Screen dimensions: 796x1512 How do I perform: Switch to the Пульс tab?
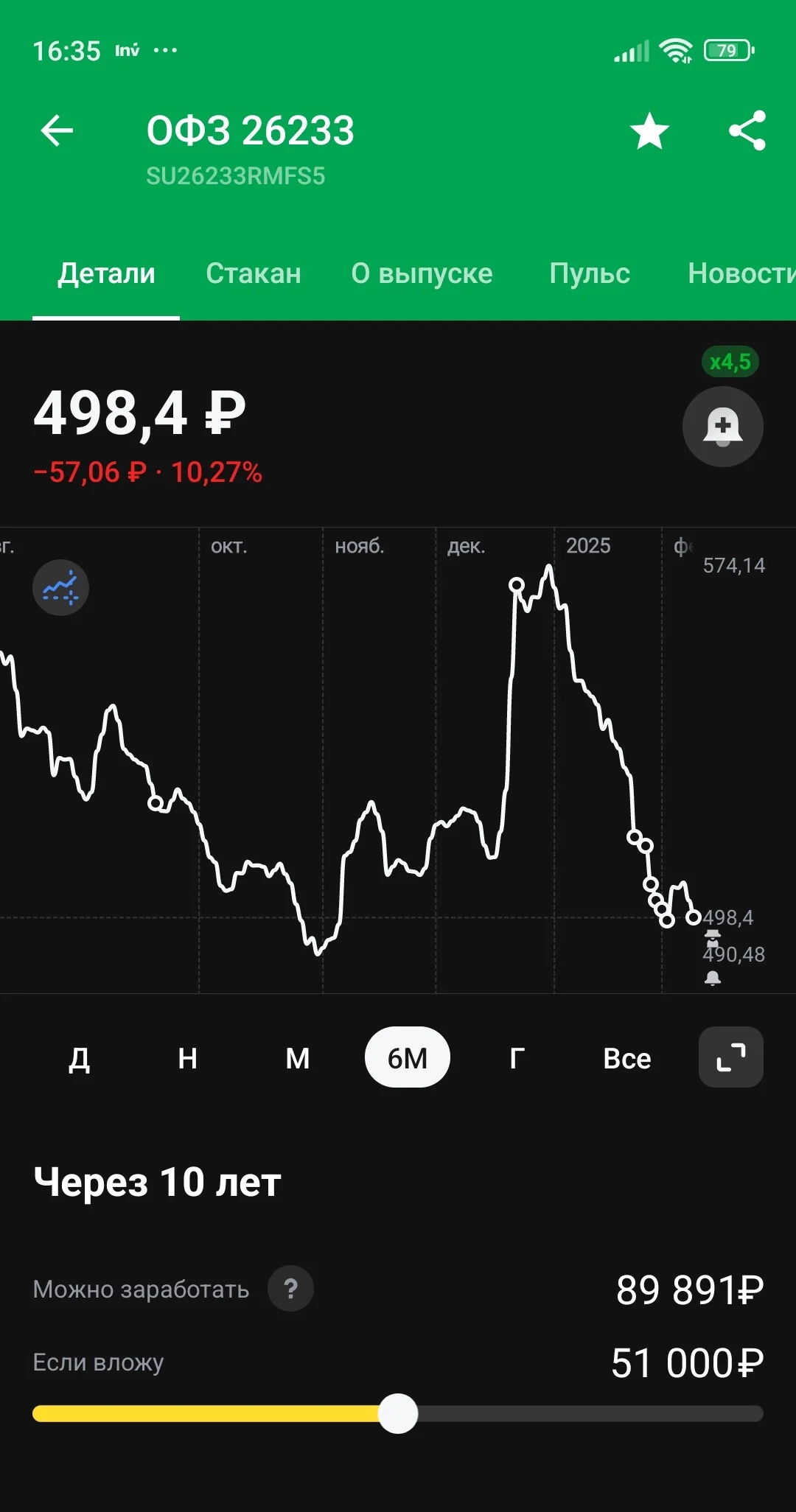point(590,273)
